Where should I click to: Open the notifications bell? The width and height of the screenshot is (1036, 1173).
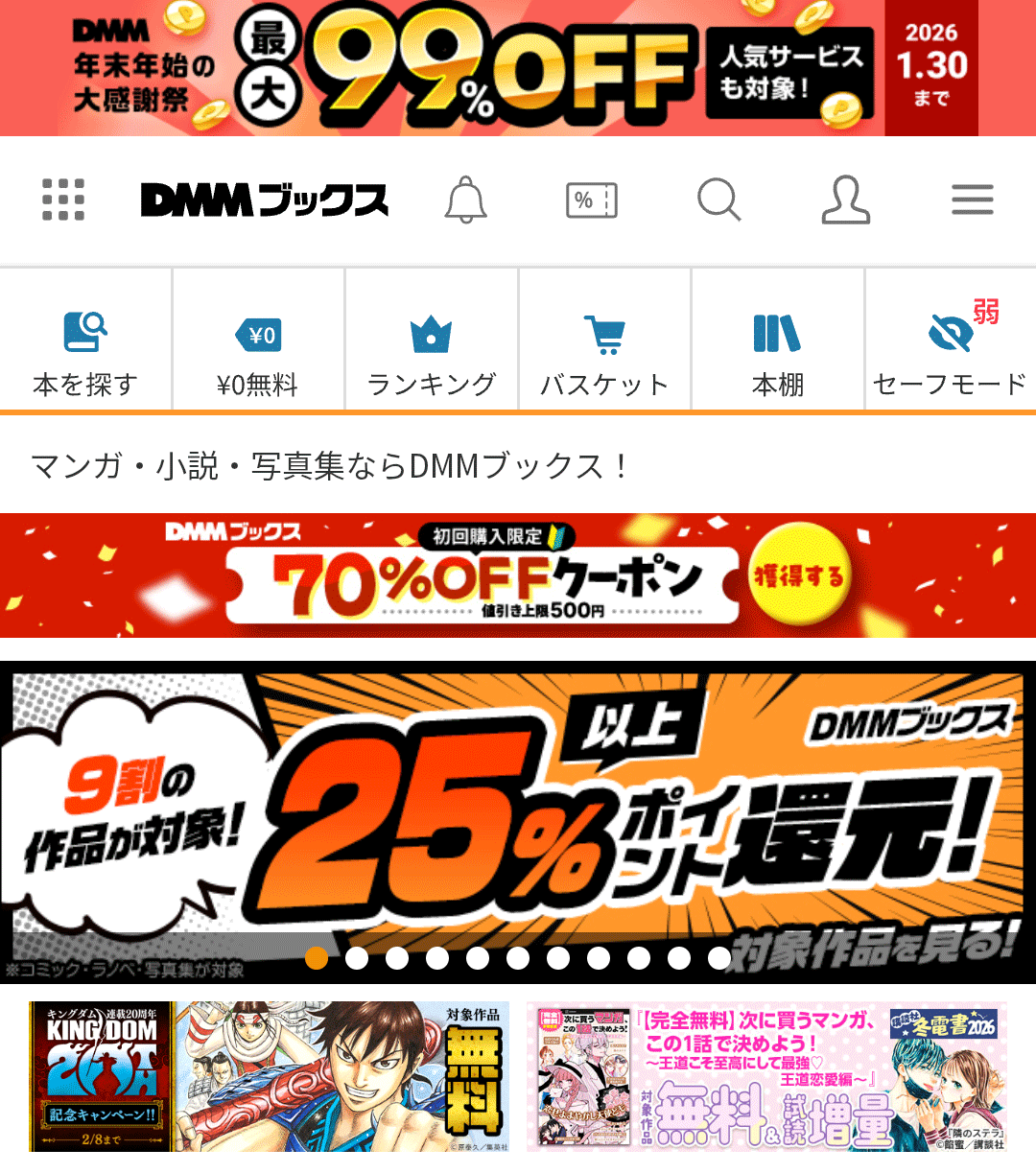[x=466, y=200]
